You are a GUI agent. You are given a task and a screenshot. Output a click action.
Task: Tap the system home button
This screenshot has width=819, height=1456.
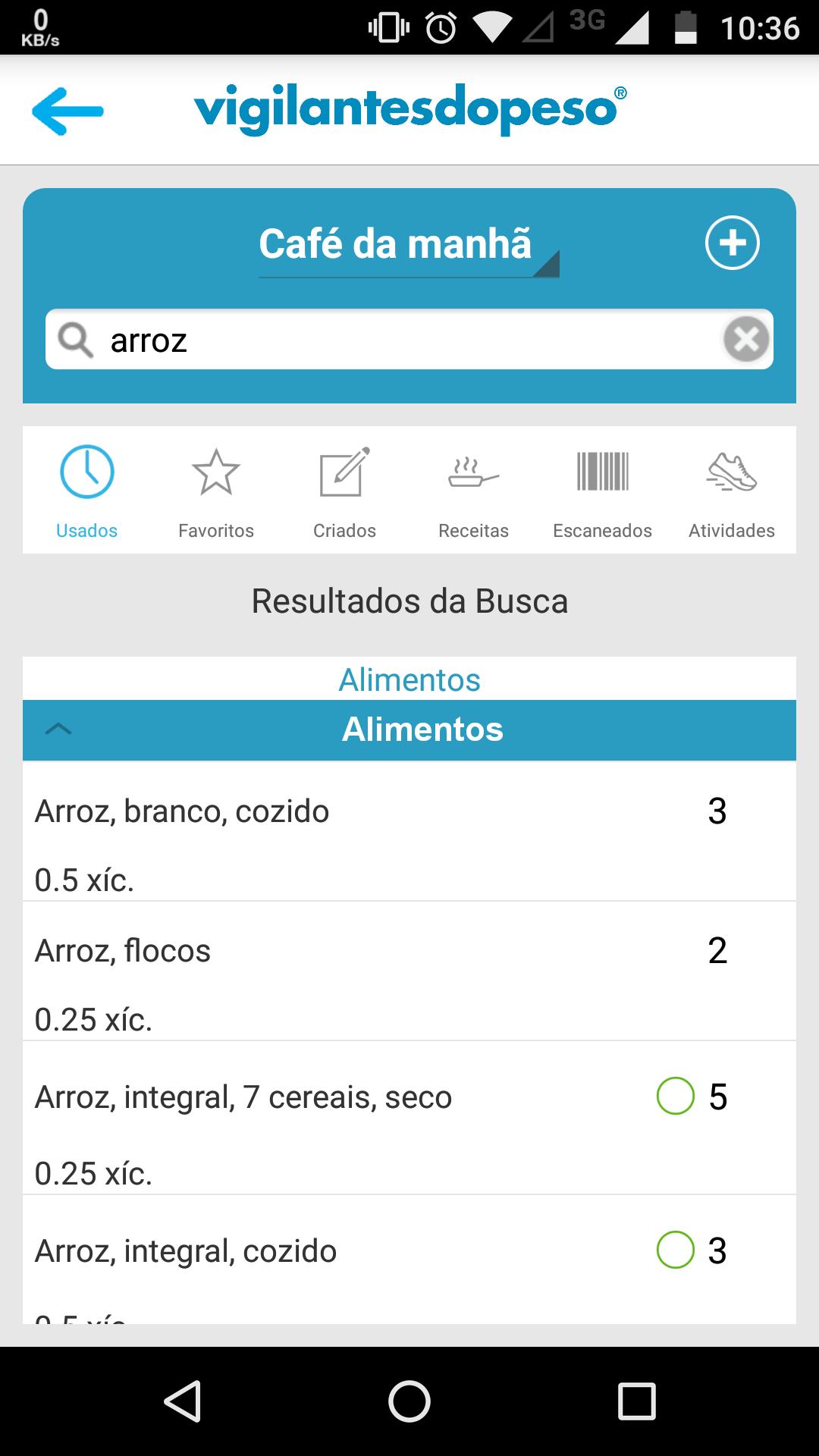(x=409, y=1401)
